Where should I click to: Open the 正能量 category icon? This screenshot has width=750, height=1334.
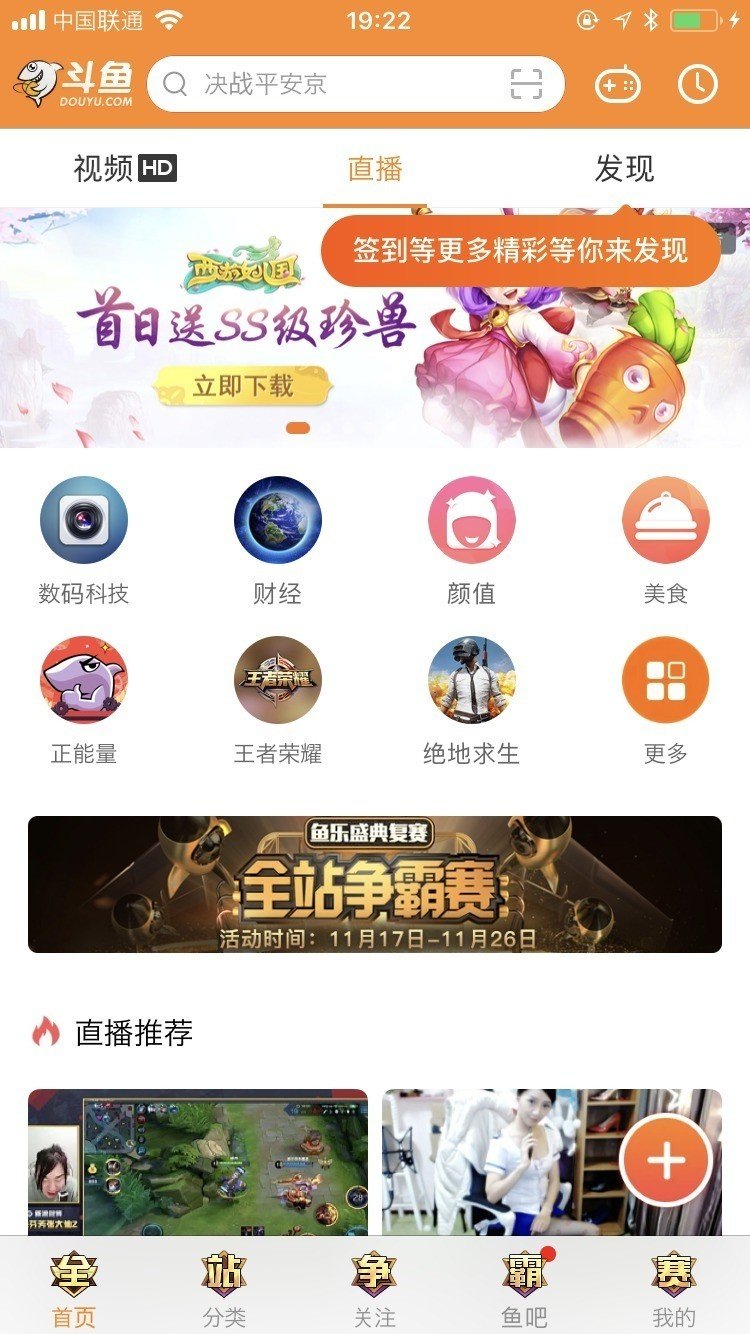pyautogui.click(x=83, y=679)
